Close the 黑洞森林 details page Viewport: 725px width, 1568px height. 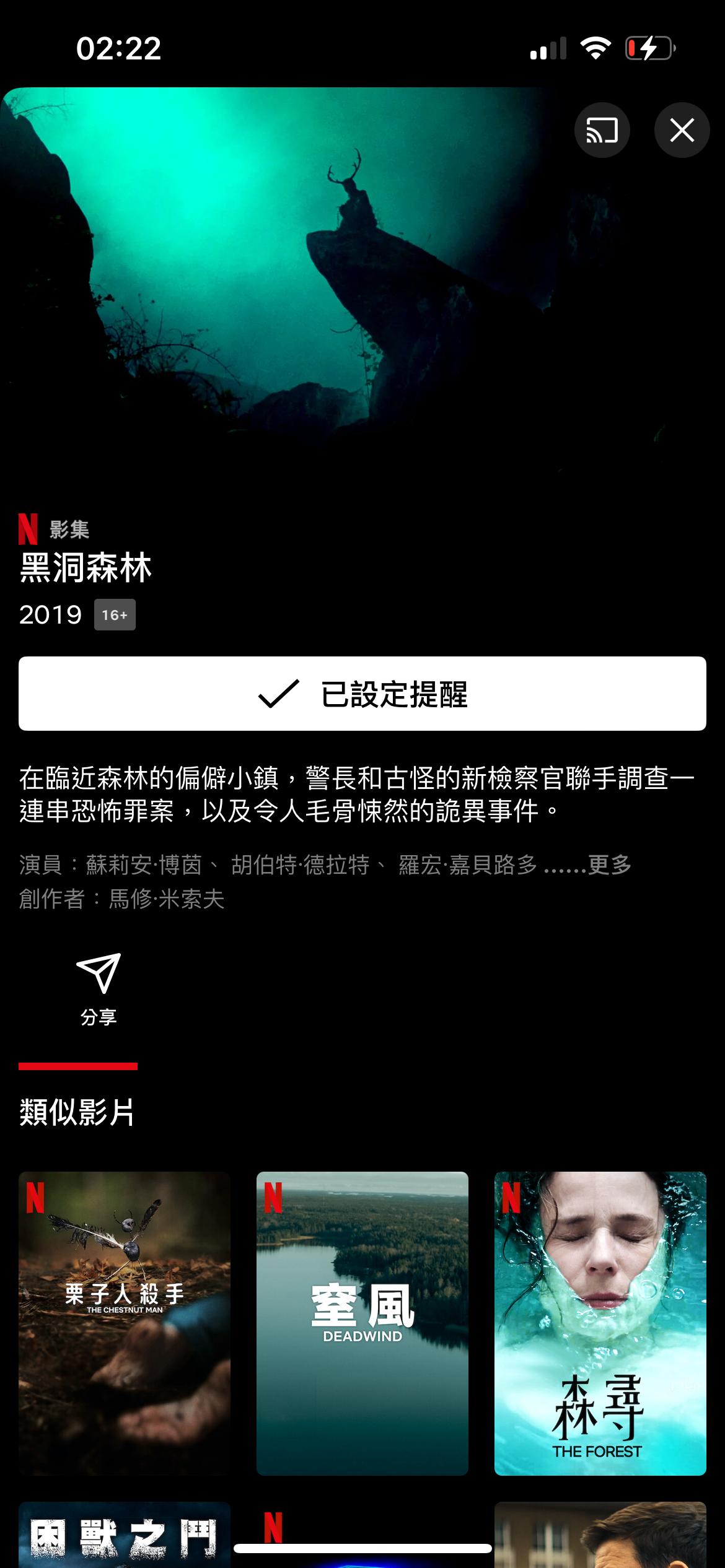point(682,130)
